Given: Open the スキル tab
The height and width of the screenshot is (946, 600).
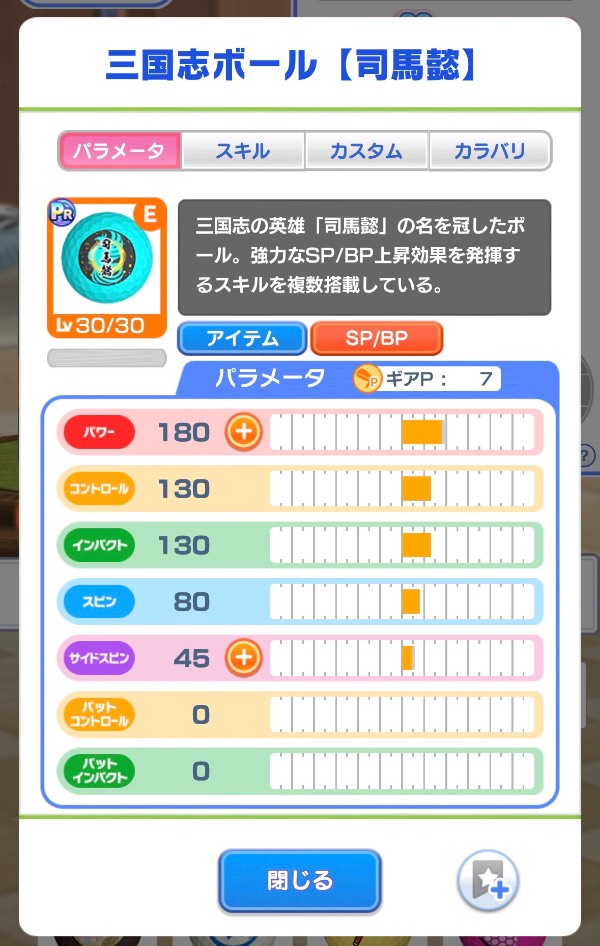Looking at the screenshot, I should point(242,152).
